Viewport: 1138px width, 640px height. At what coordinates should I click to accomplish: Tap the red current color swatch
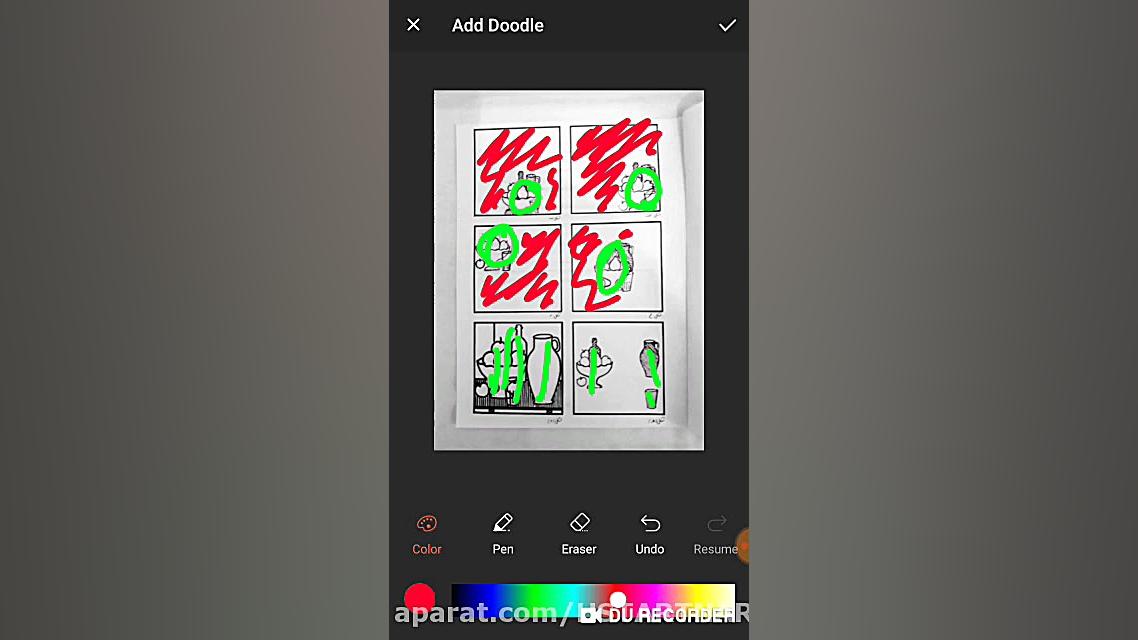coord(420,599)
